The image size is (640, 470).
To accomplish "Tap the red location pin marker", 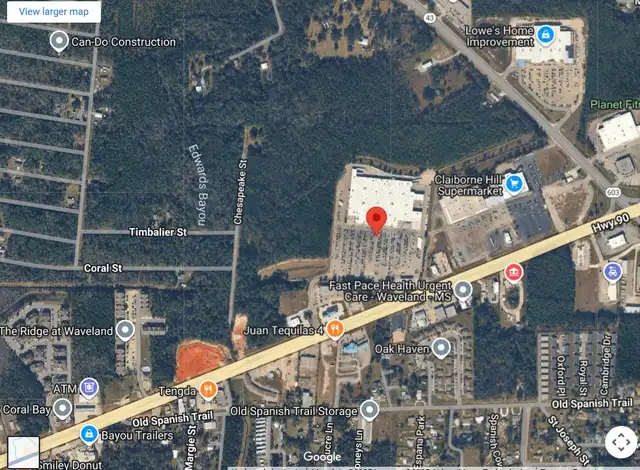I will tap(376, 220).
